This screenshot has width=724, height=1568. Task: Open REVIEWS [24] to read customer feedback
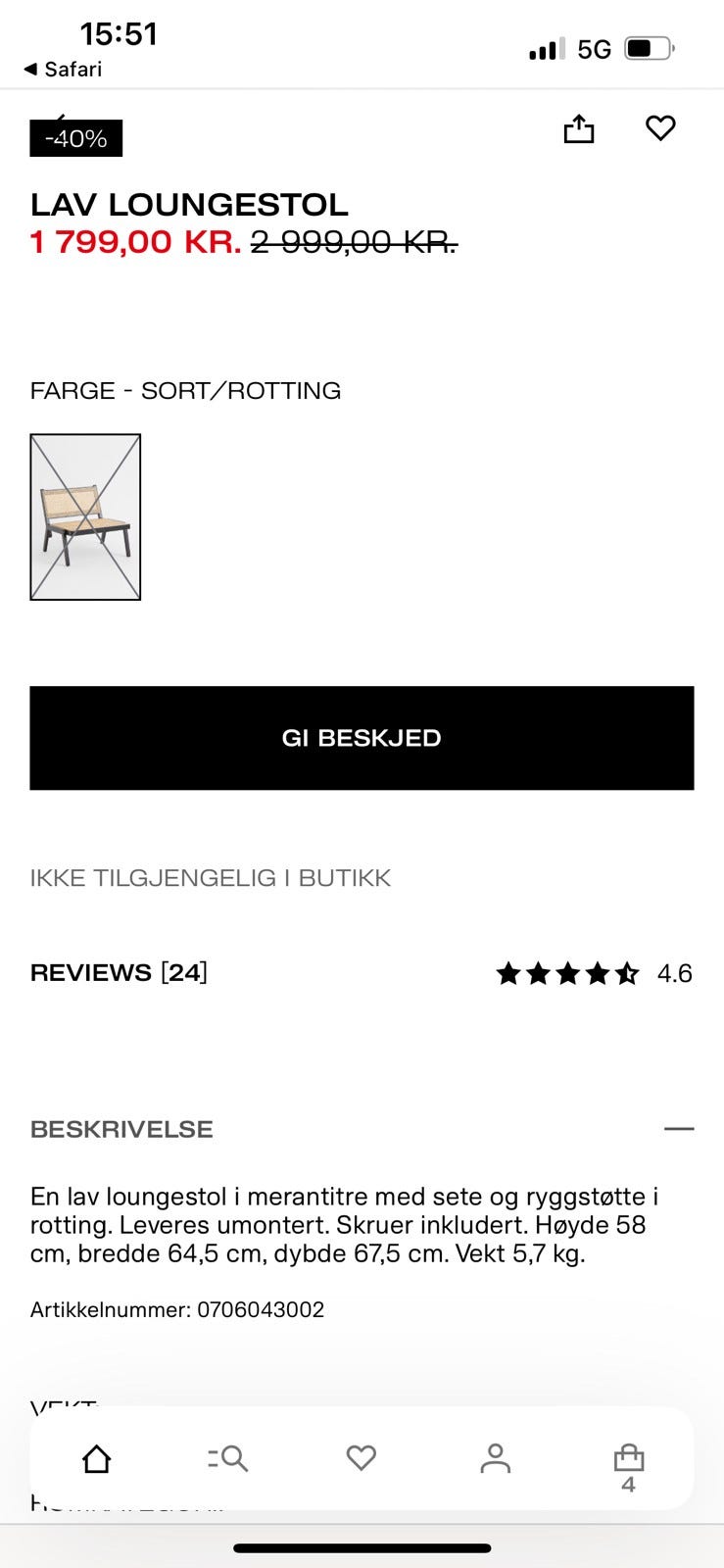pyautogui.click(x=118, y=972)
